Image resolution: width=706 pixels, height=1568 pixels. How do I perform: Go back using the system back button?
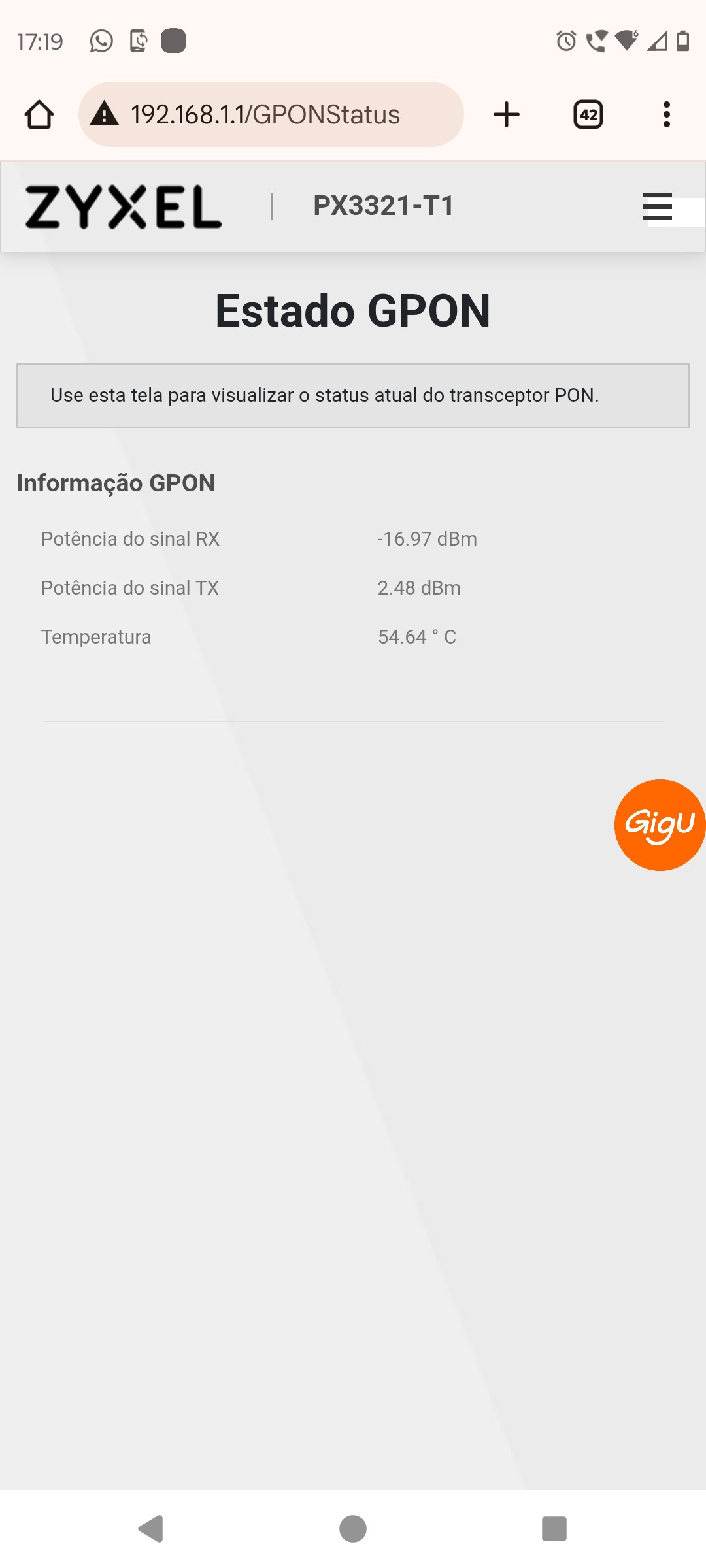tap(151, 1528)
